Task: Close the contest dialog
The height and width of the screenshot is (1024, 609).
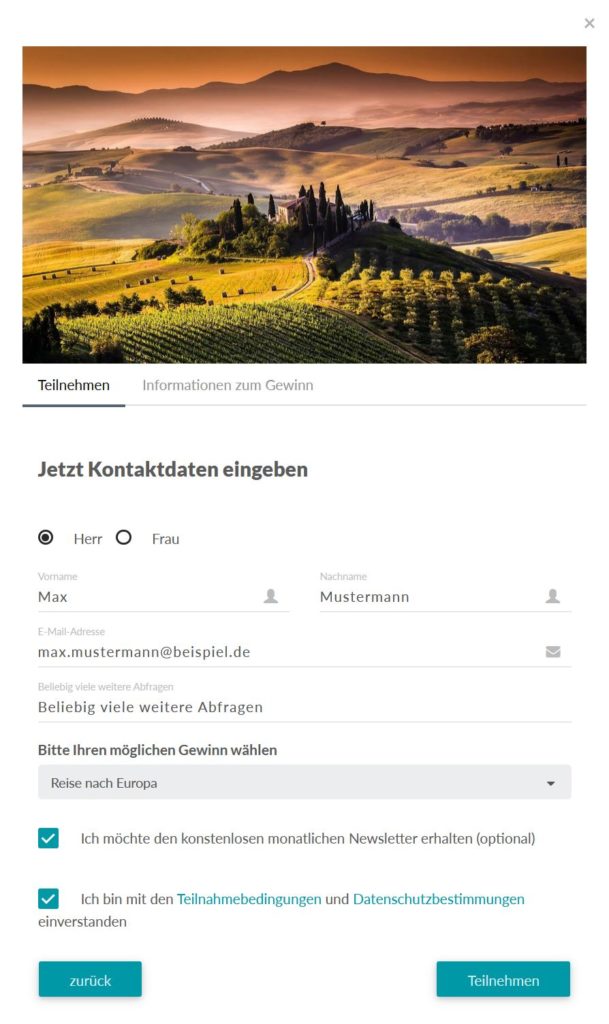Action: click(589, 24)
